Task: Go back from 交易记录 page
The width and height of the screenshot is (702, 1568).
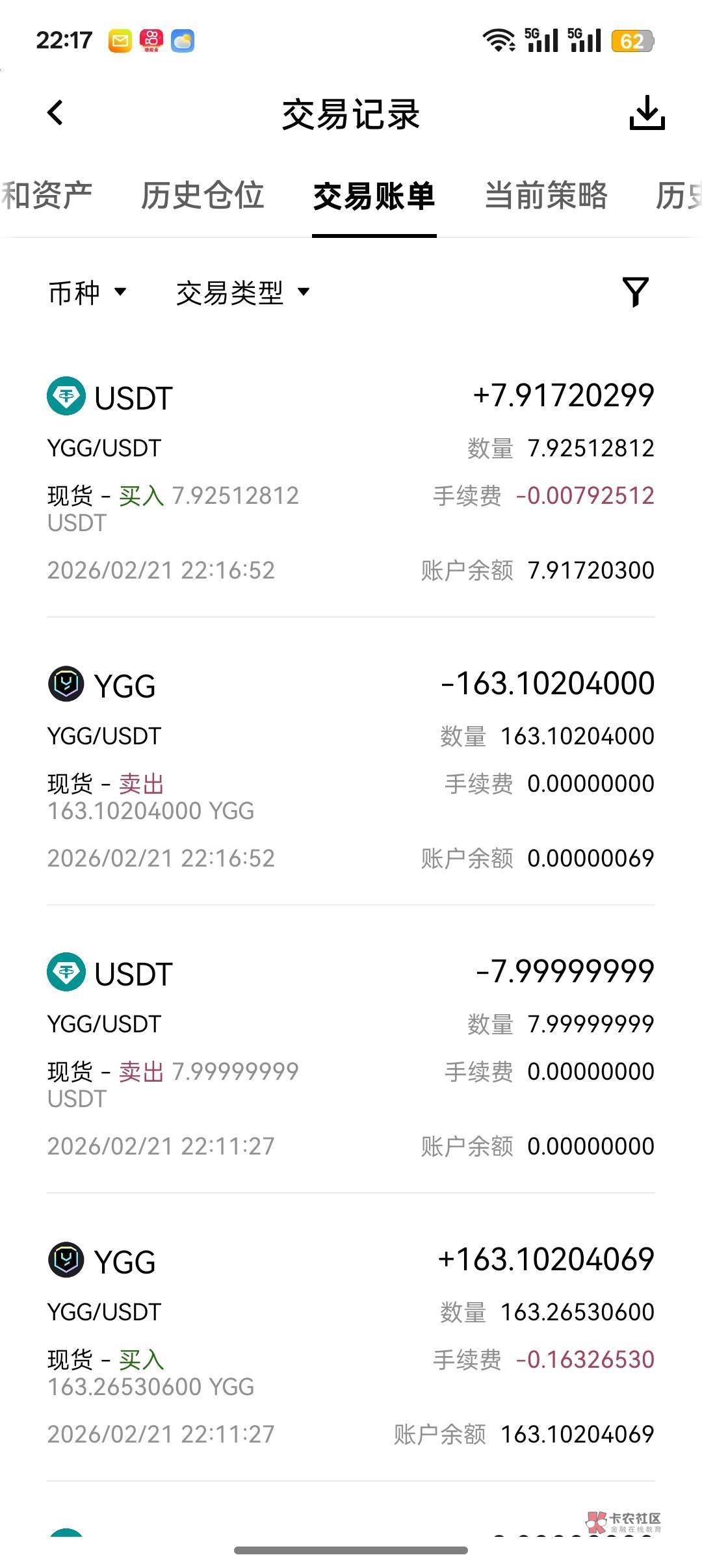Action: click(56, 113)
